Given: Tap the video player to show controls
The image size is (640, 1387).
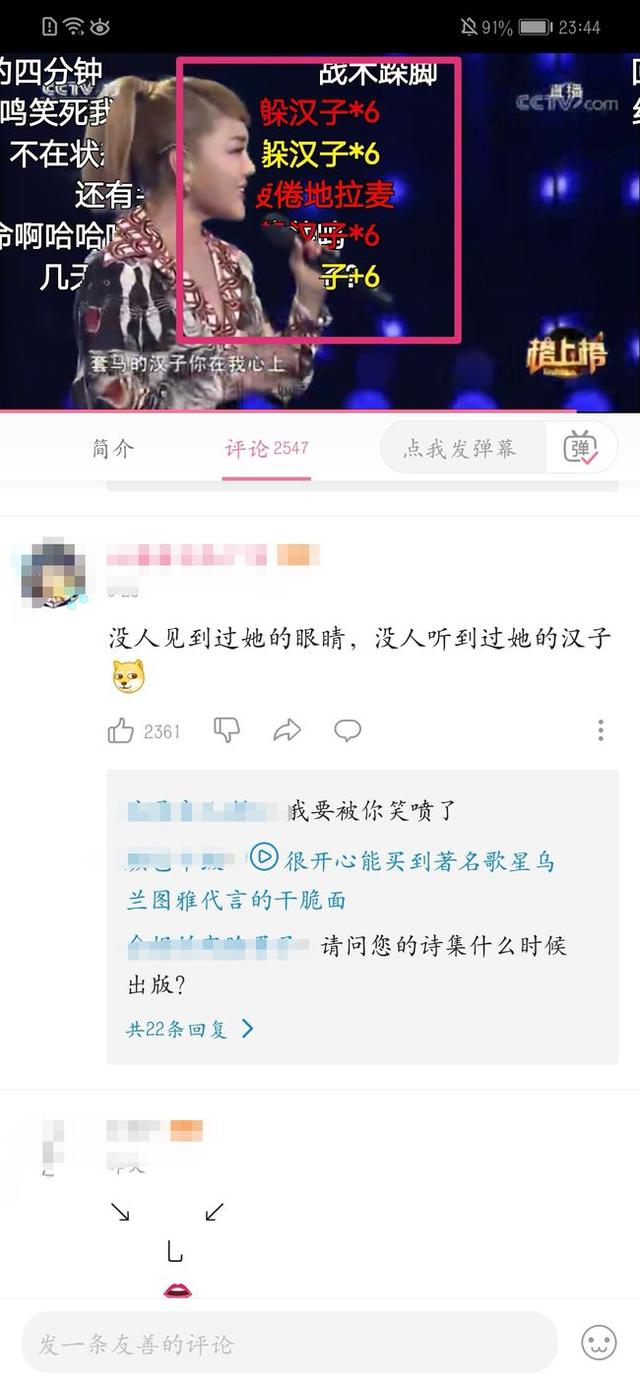Looking at the screenshot, I should click(x=320, y=232).
